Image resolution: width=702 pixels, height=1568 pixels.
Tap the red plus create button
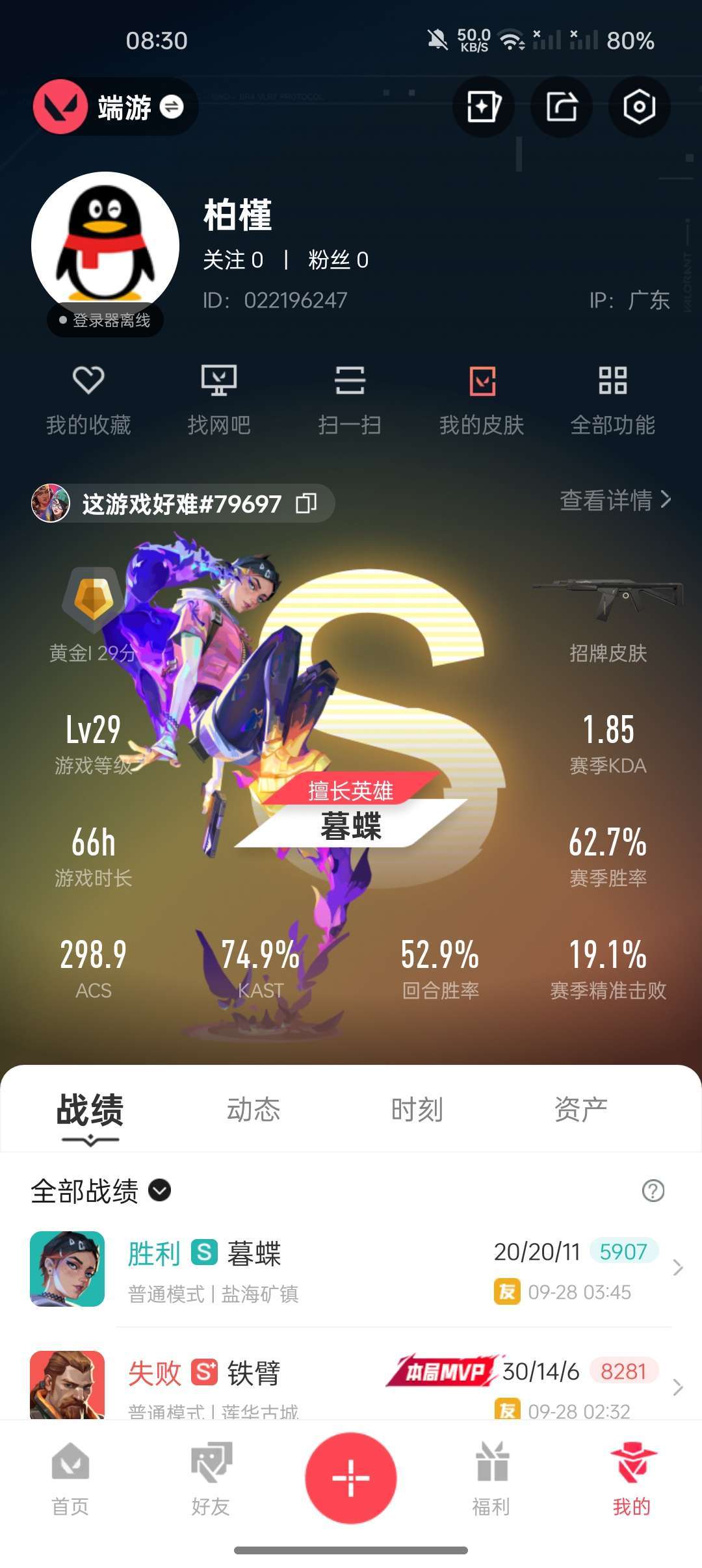tap(351, 1478)
